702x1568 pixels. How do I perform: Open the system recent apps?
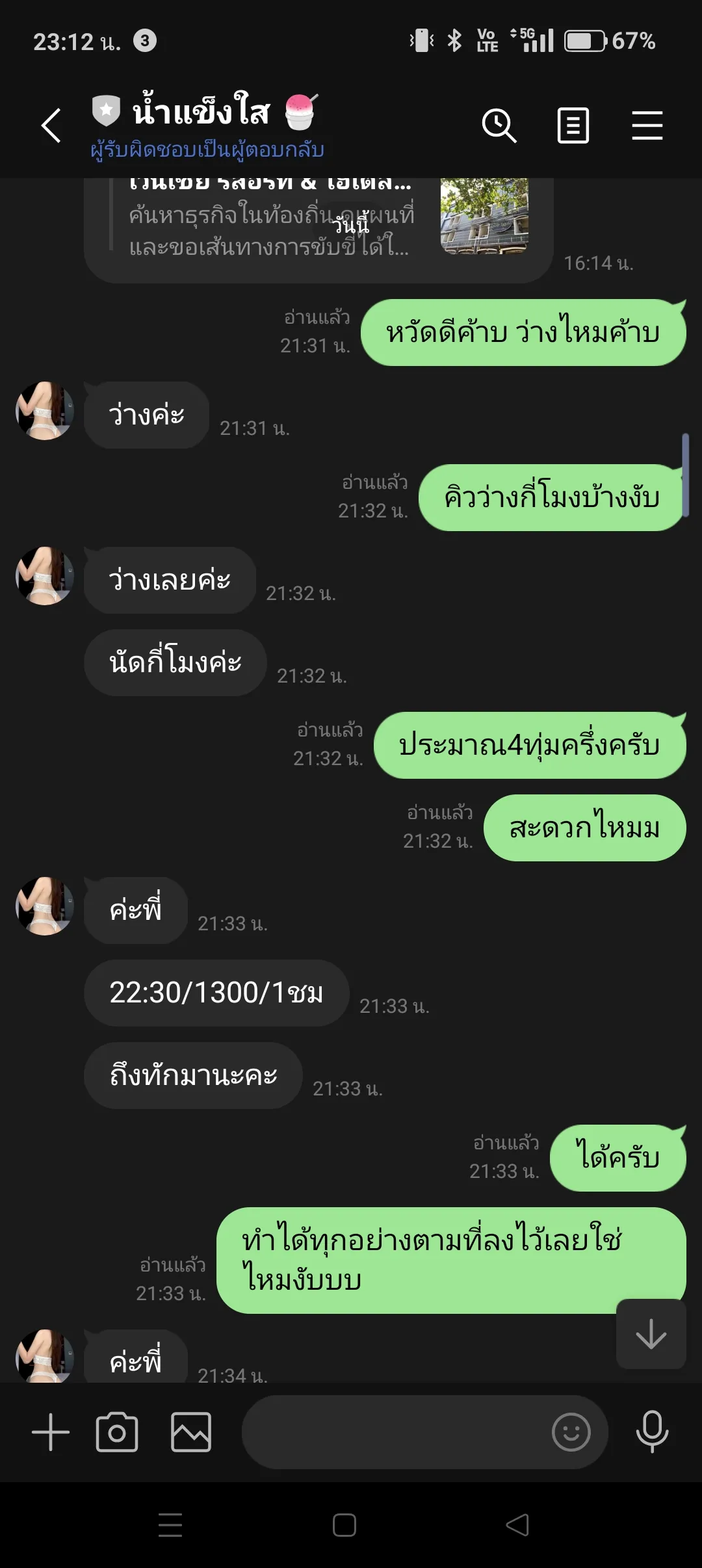click(170, 1525)
